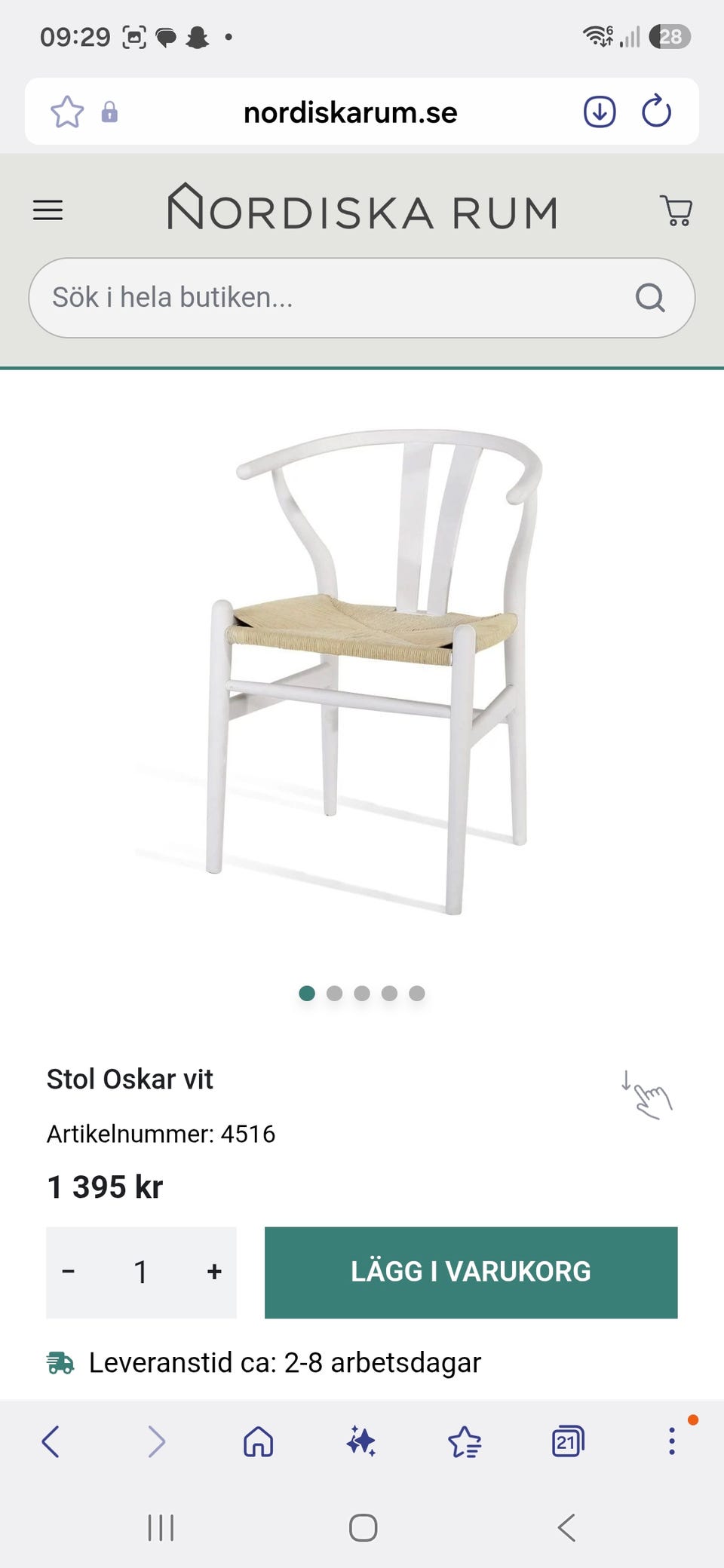Go back in the browser toolbar
Image resolution: width=724 pixels, height=1568 pixels.
51,1441
